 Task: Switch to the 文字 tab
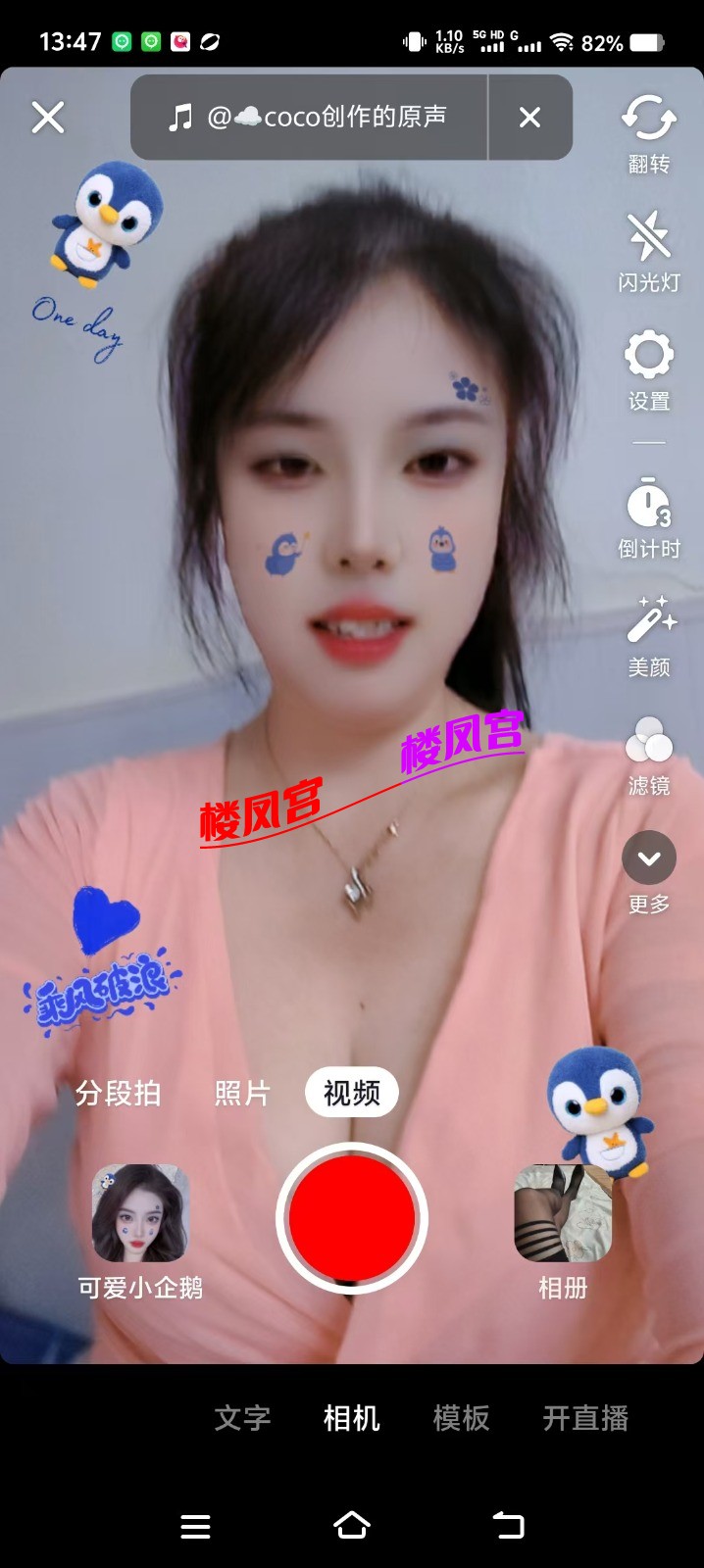(x=242, y=1418)
